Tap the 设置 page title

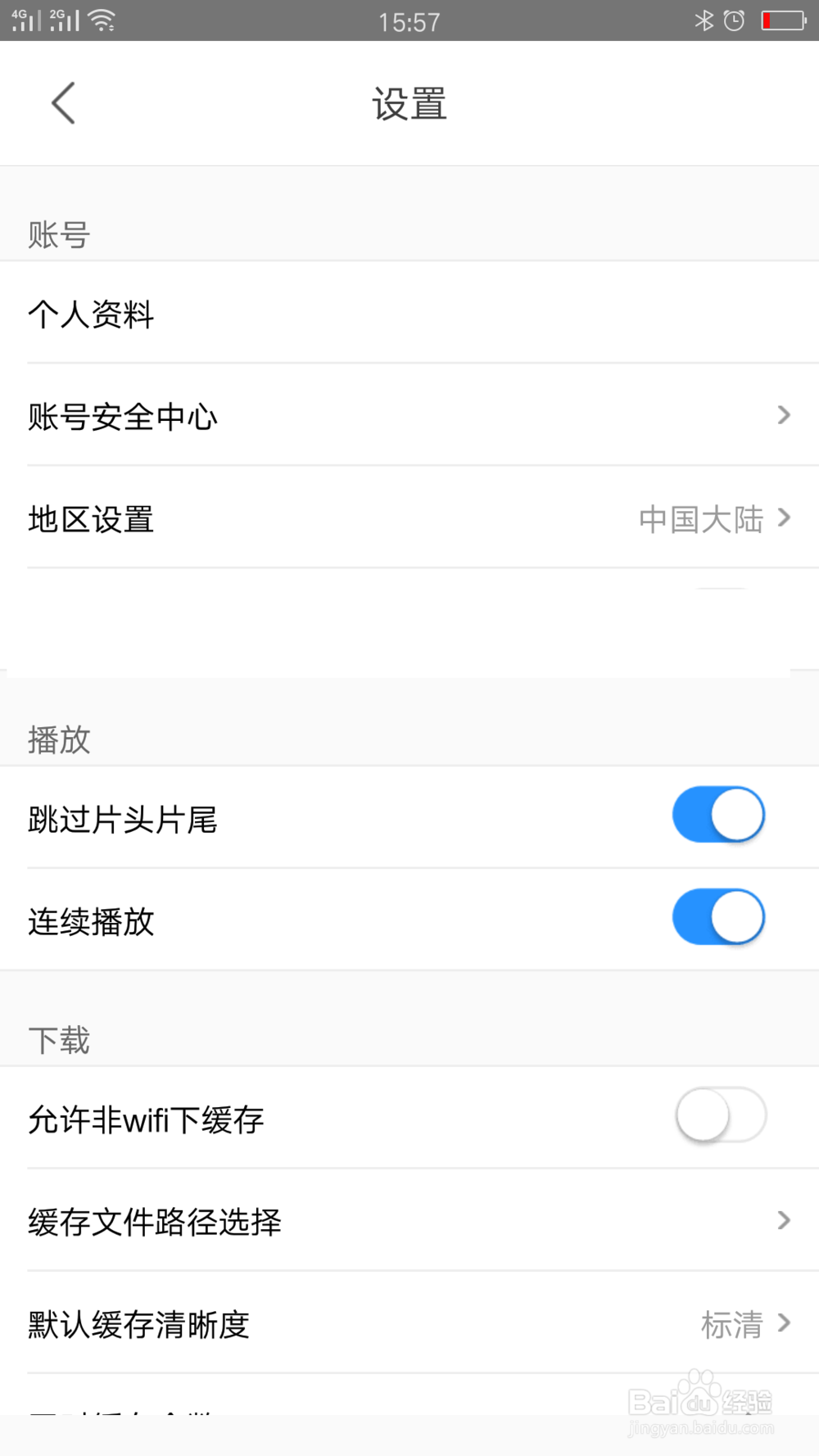coord(409,102)
